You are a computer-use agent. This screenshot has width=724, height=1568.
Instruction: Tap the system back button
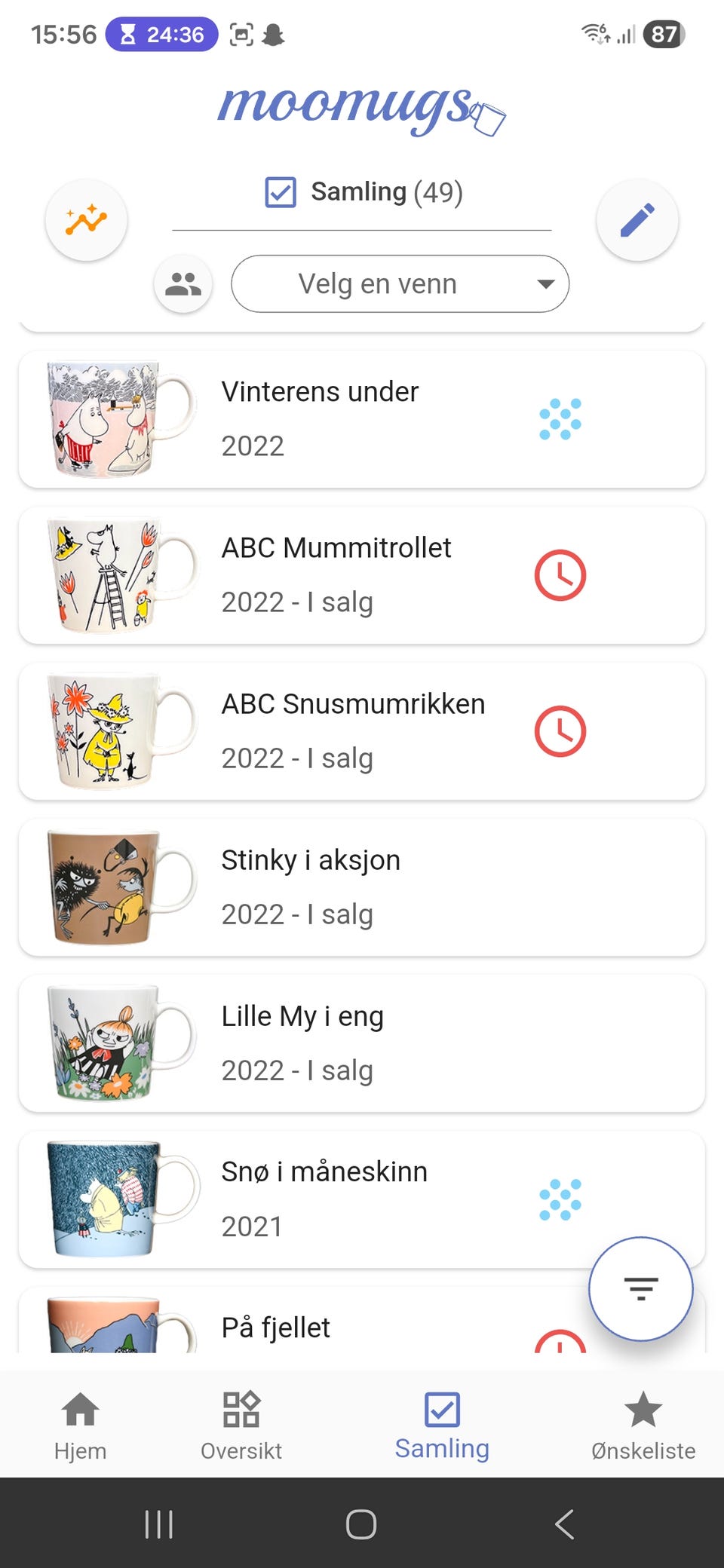[564, 1524]
